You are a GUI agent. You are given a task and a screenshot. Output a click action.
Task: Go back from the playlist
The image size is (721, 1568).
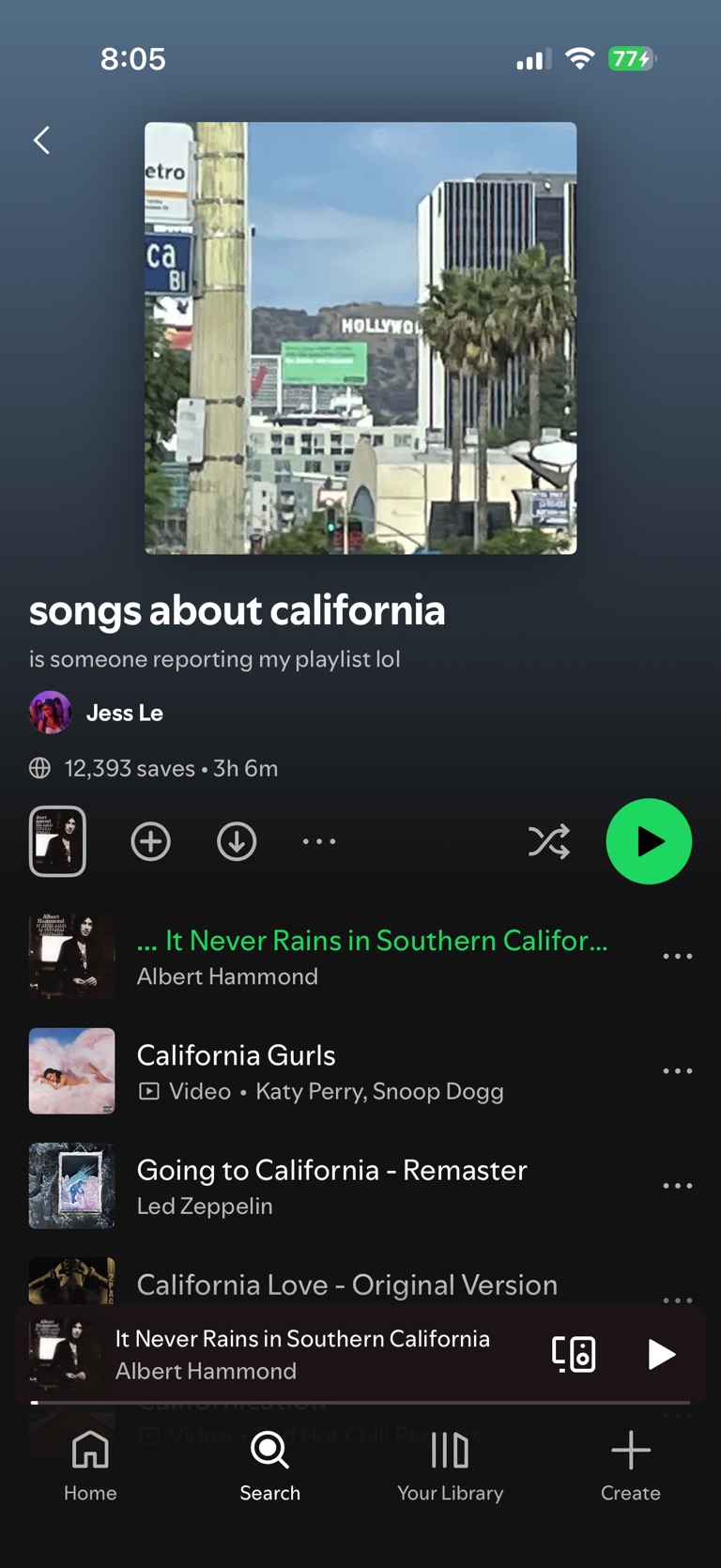click(41, 141)
